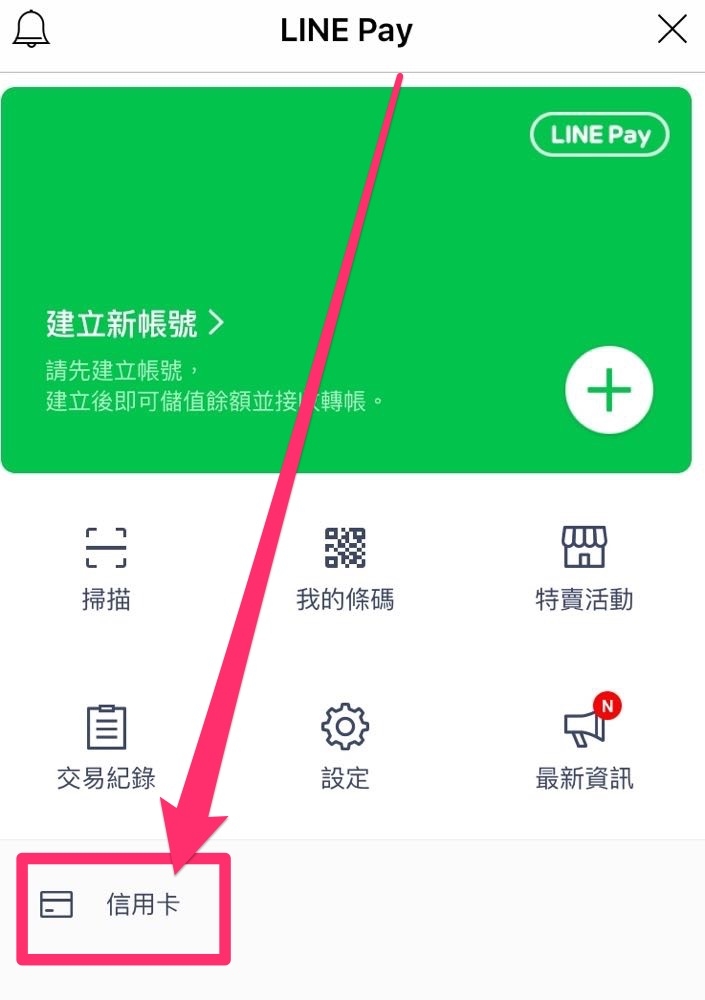View 交易紀錄 transaction history
705x1000 pixels.
(106, 745)
